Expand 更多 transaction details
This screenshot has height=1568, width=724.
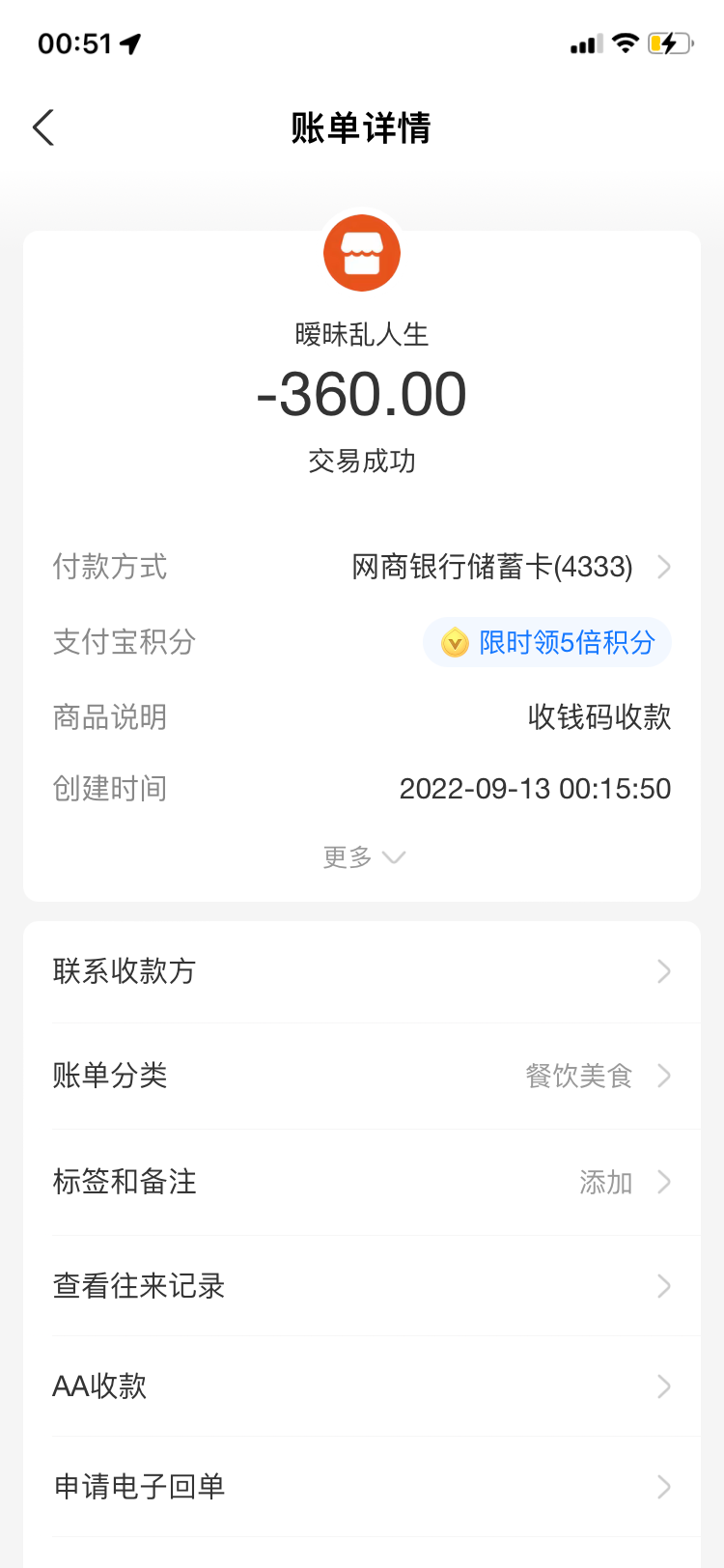pos(363,857)
